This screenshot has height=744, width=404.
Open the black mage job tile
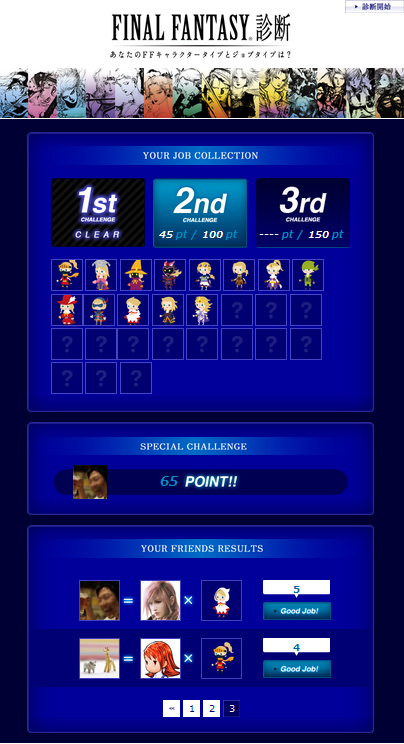(136, 275)
